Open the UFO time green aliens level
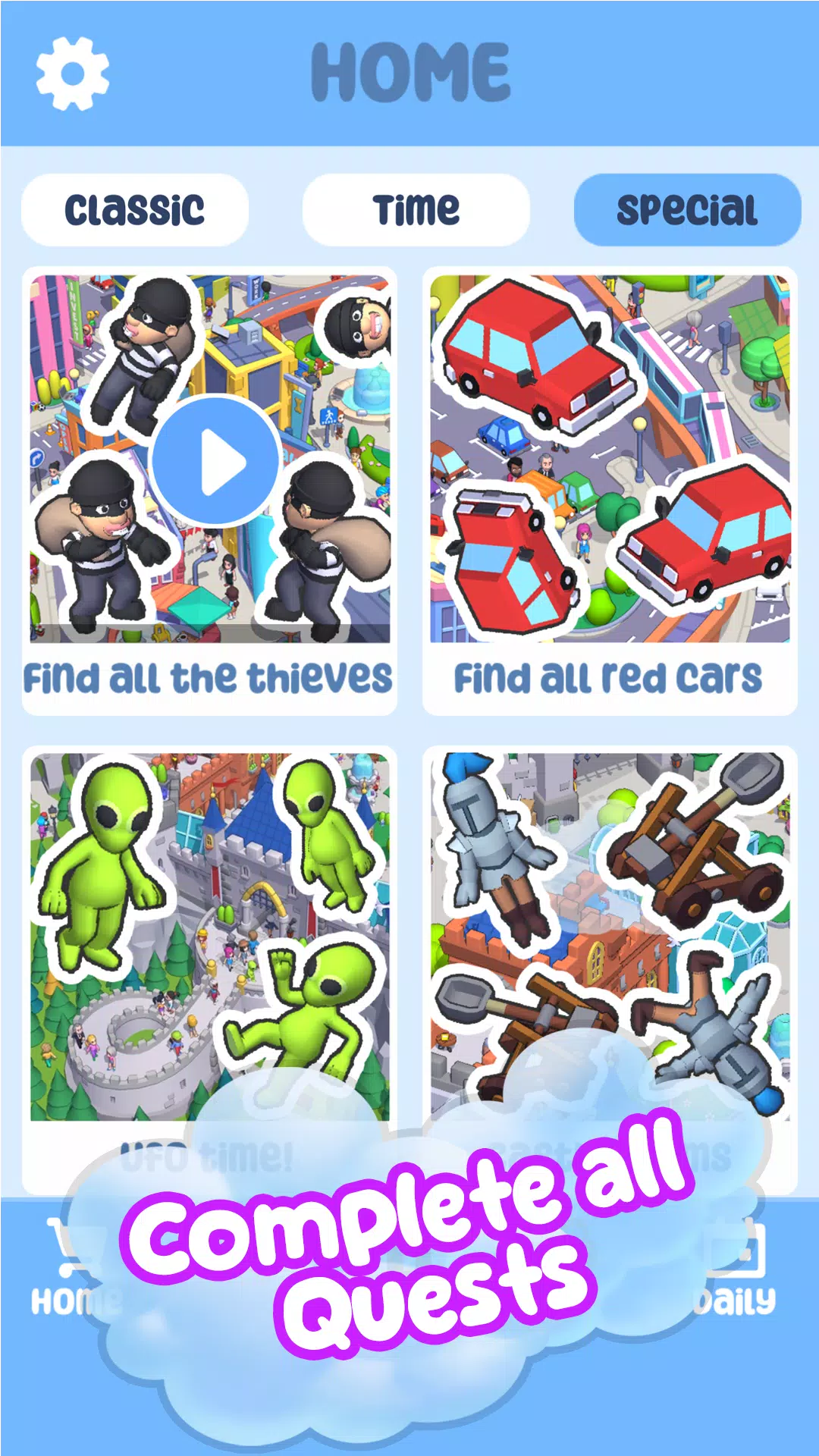819x1456 pixels. [x=209, y=910]
